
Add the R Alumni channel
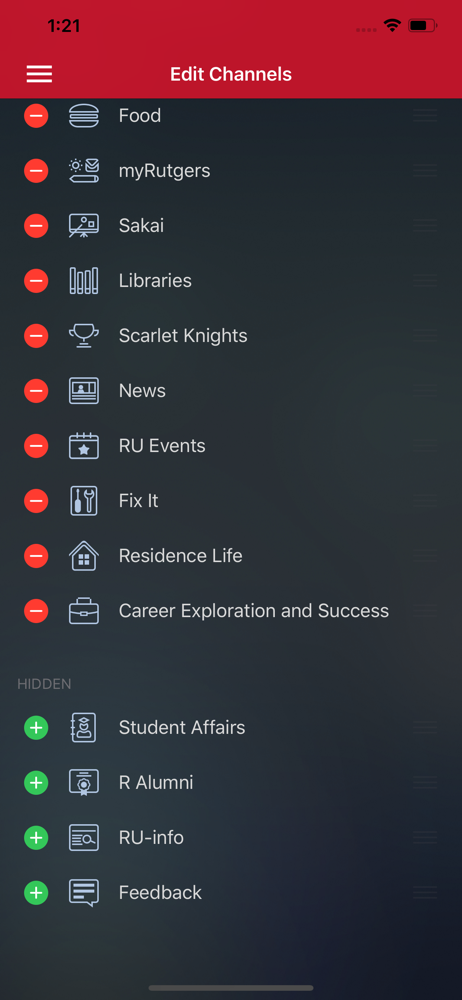(36, 783)
